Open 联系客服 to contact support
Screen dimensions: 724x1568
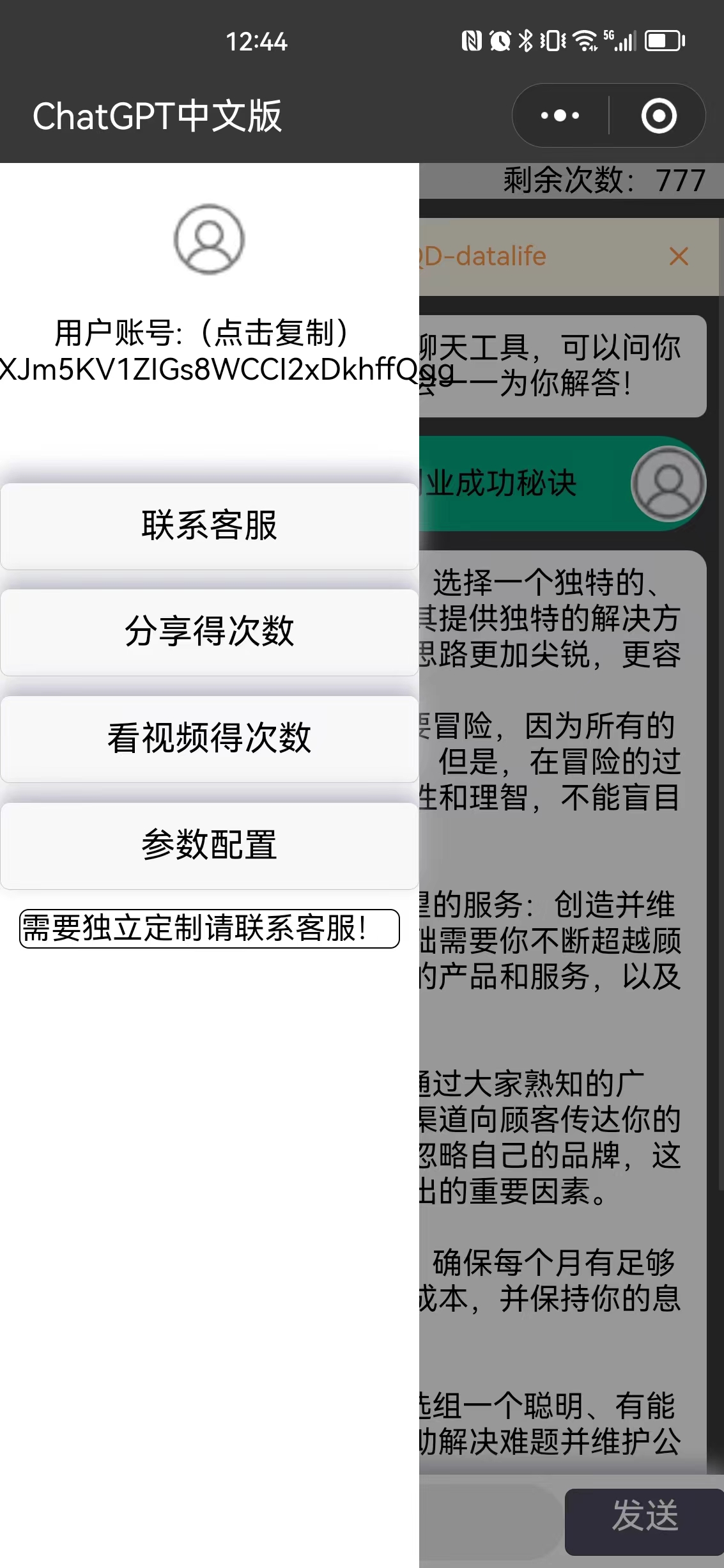pyautogui.click(x=210, y=526)
